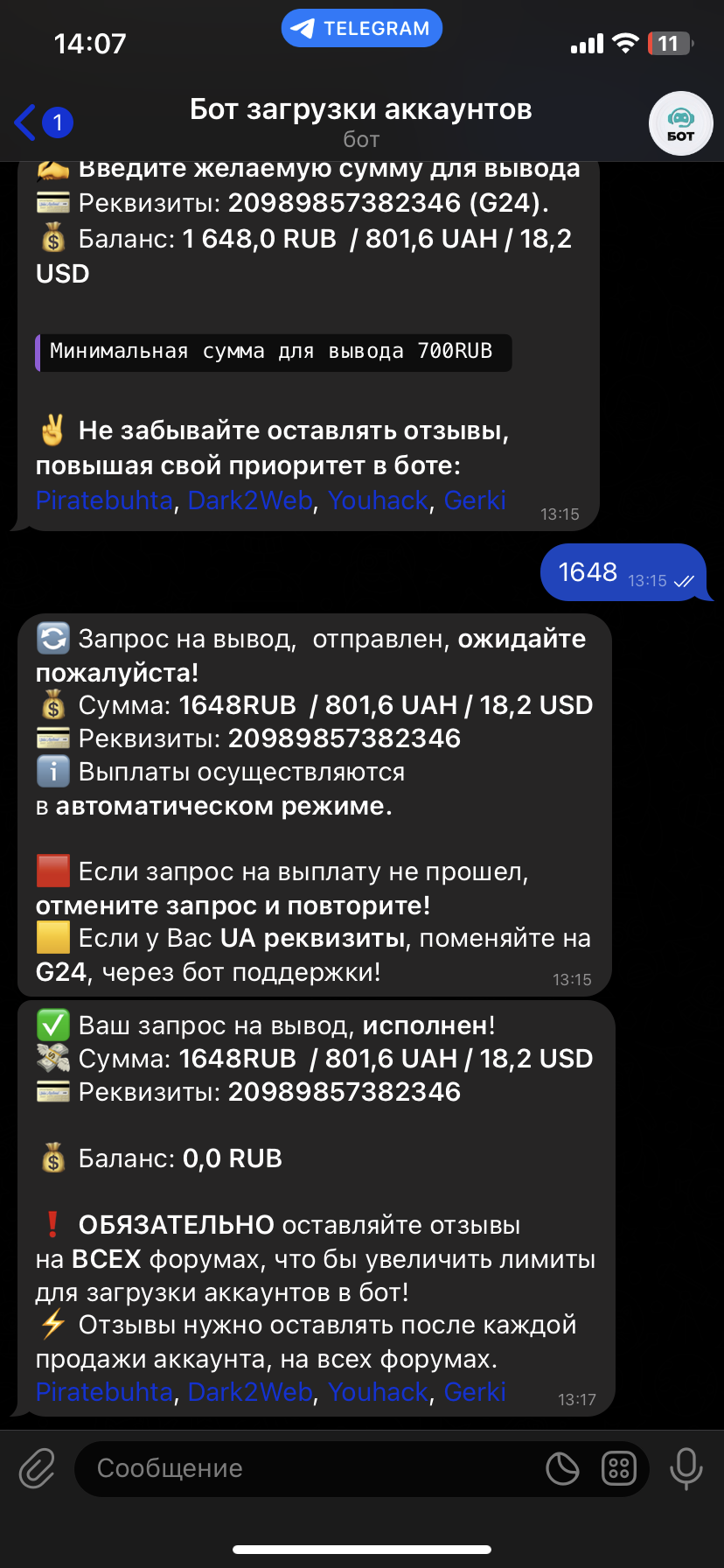724x1568 pixels.
Task: Tap the microphone for voice message
Action: coord(686,1468)
